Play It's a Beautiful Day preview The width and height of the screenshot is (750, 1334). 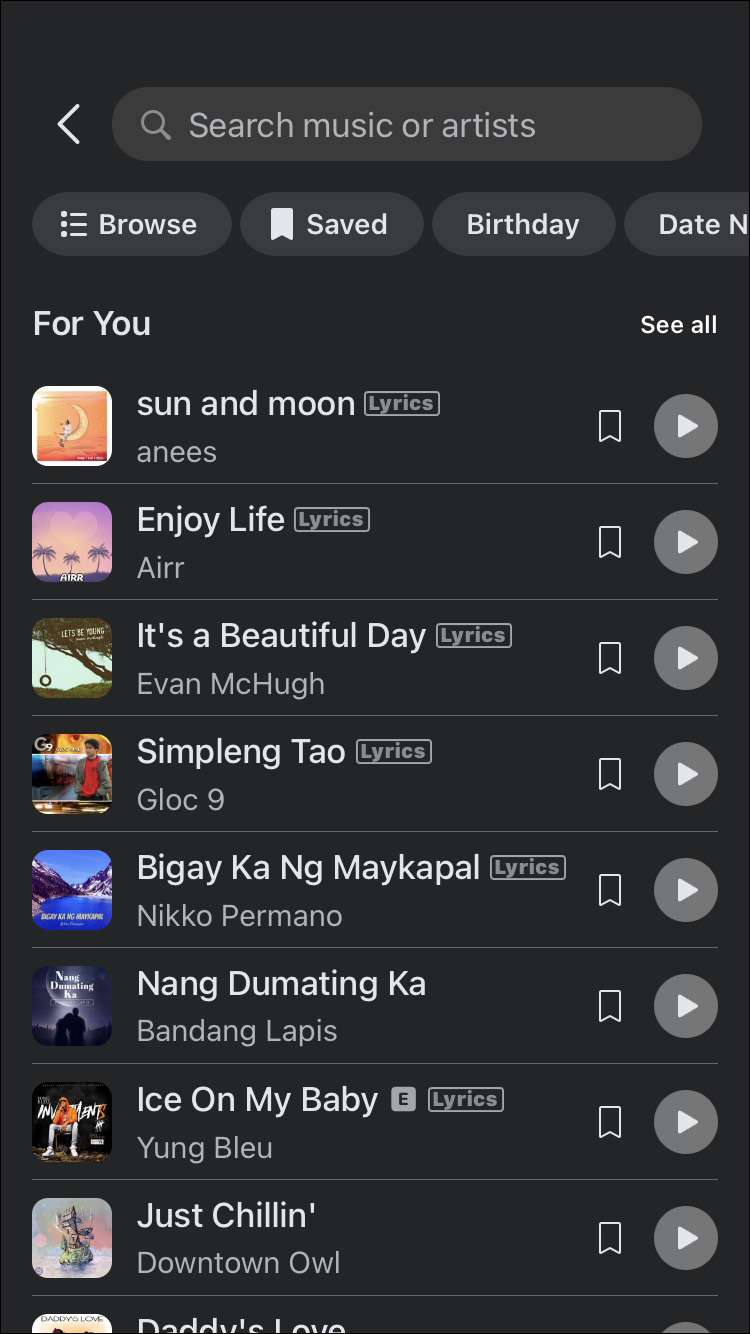pyautogui.click(x=685, y=658)
